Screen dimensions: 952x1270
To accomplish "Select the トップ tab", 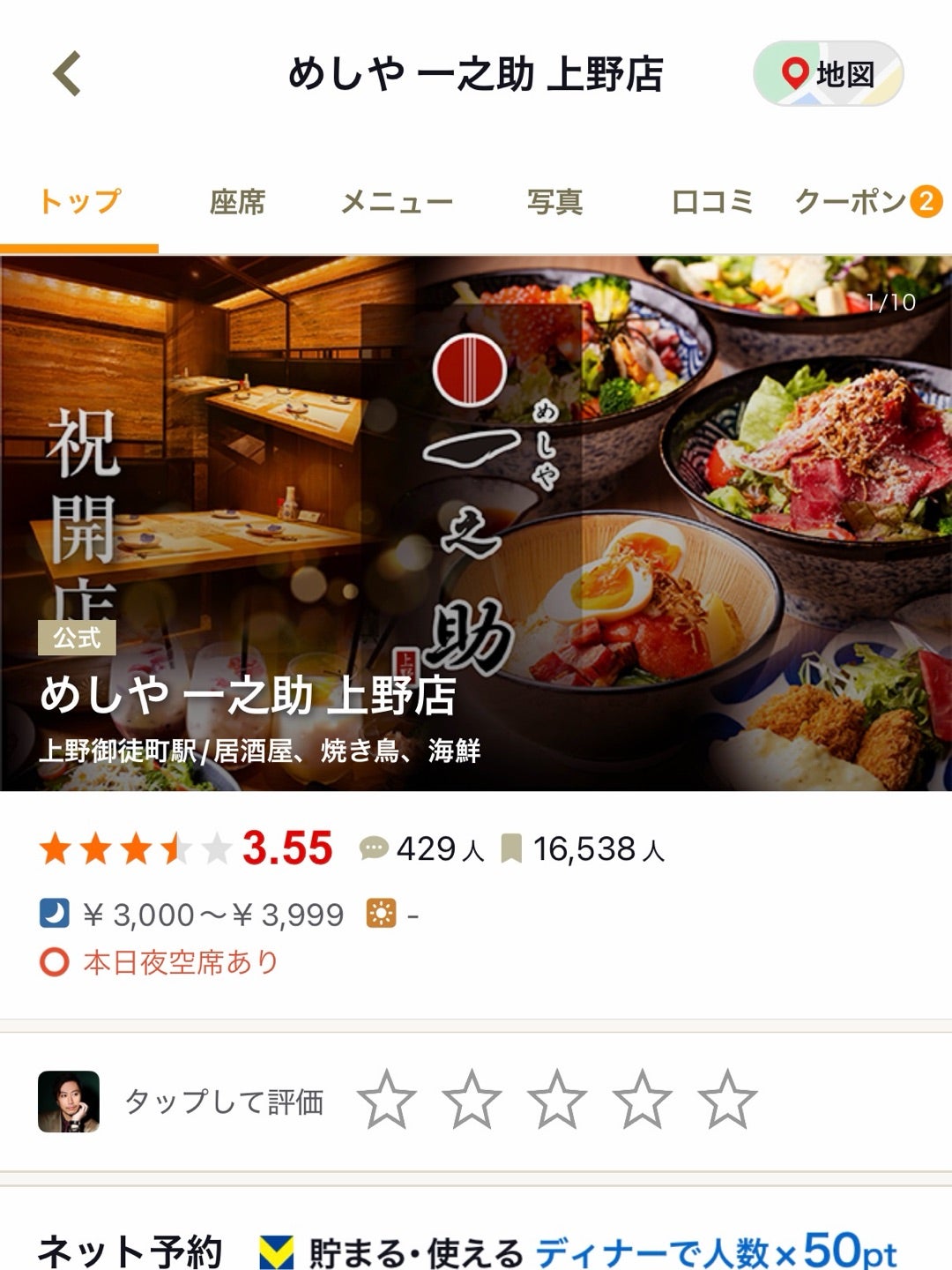I will pos(79,202).
